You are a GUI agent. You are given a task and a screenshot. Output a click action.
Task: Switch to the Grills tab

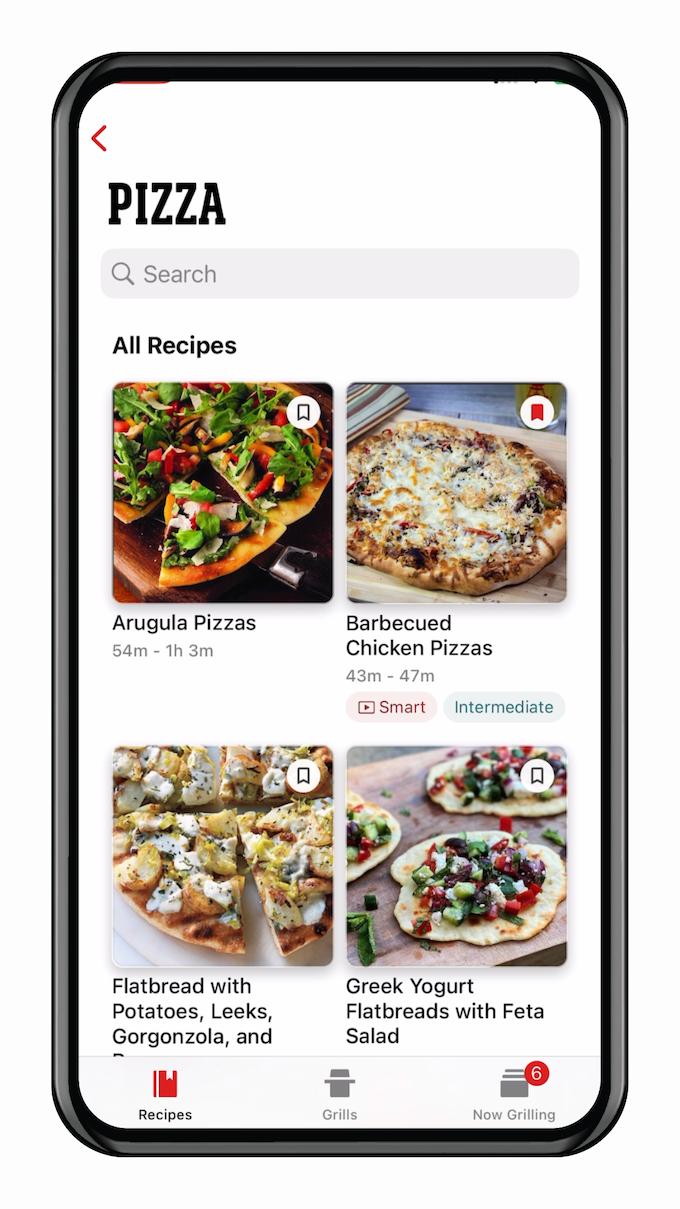pyautogui.click(x=339, y=1094)
